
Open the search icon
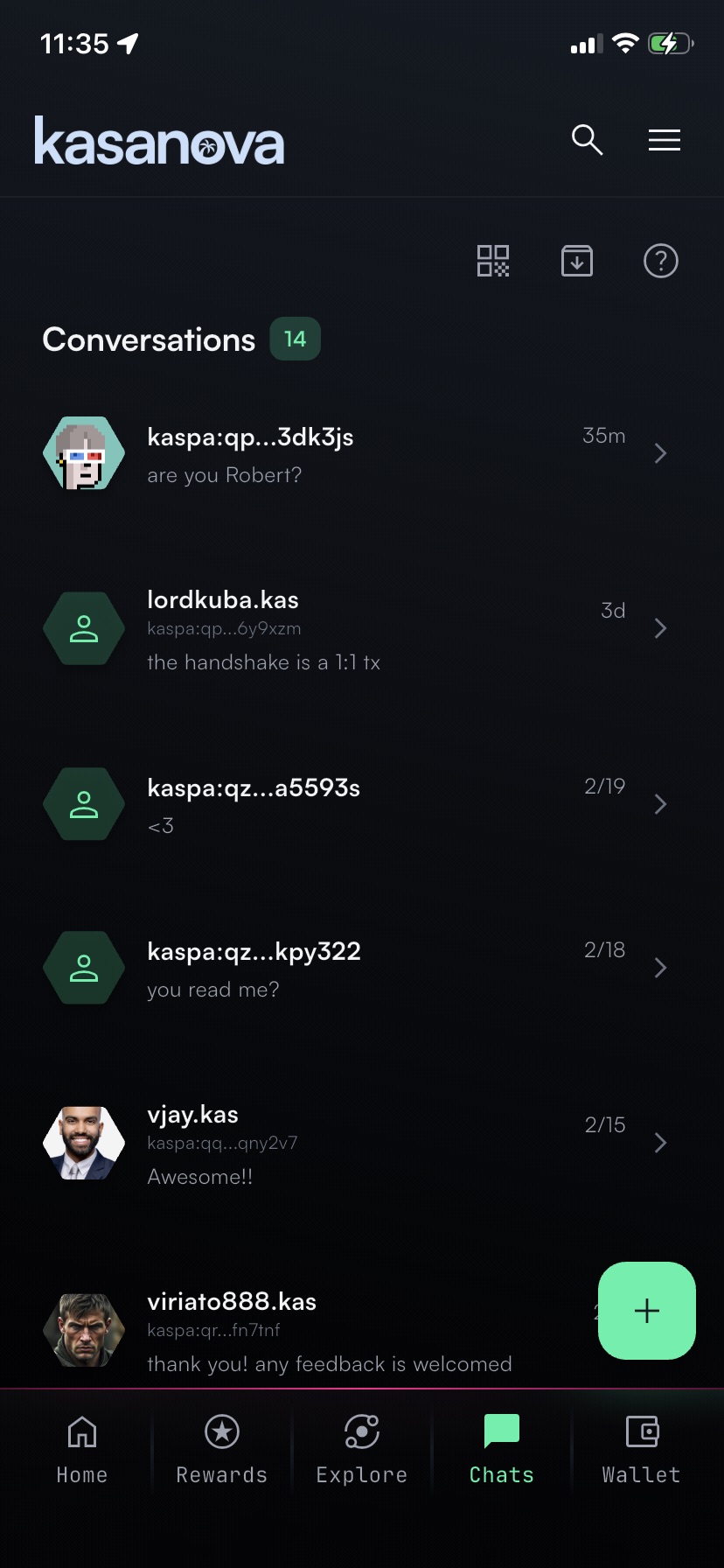coord(587,140)
